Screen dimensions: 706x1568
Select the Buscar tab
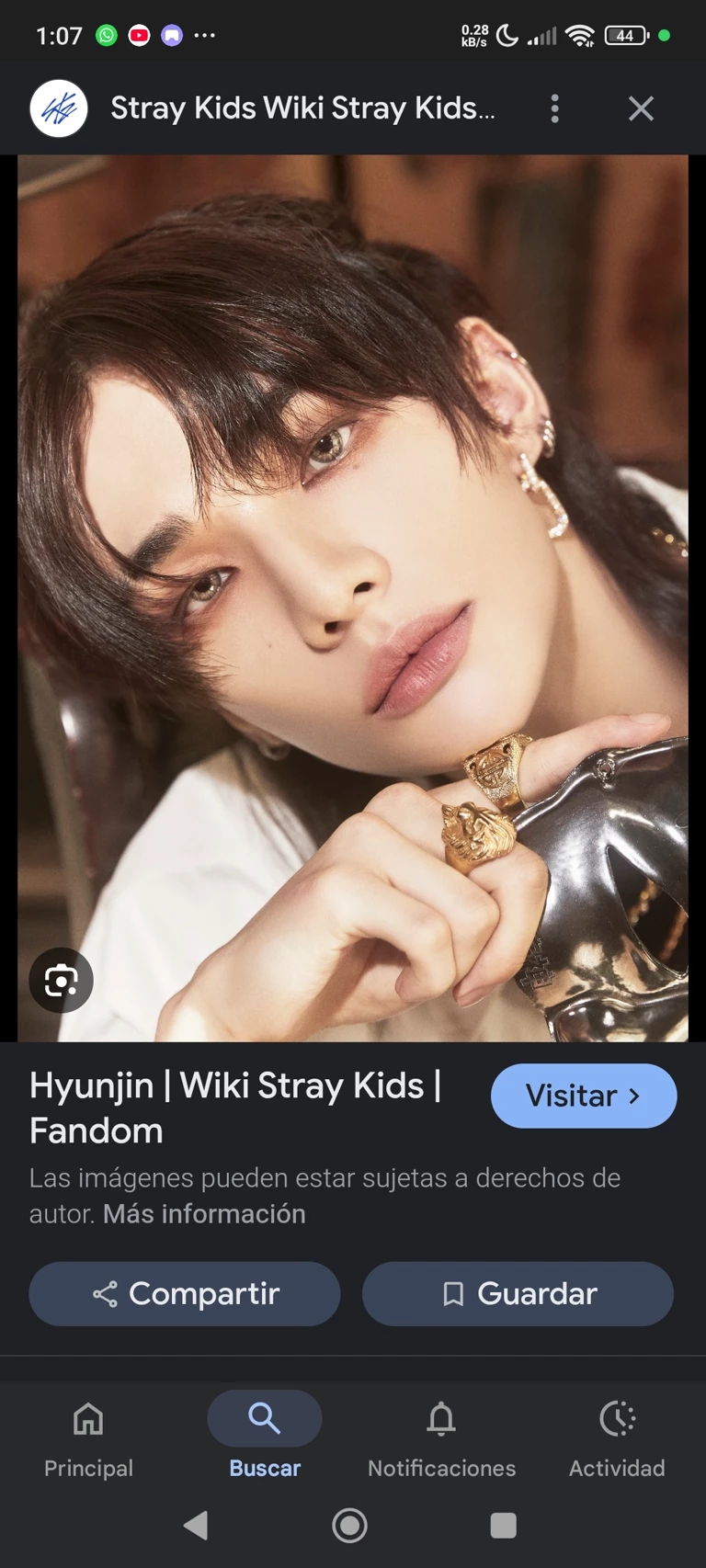point(265,1437)
